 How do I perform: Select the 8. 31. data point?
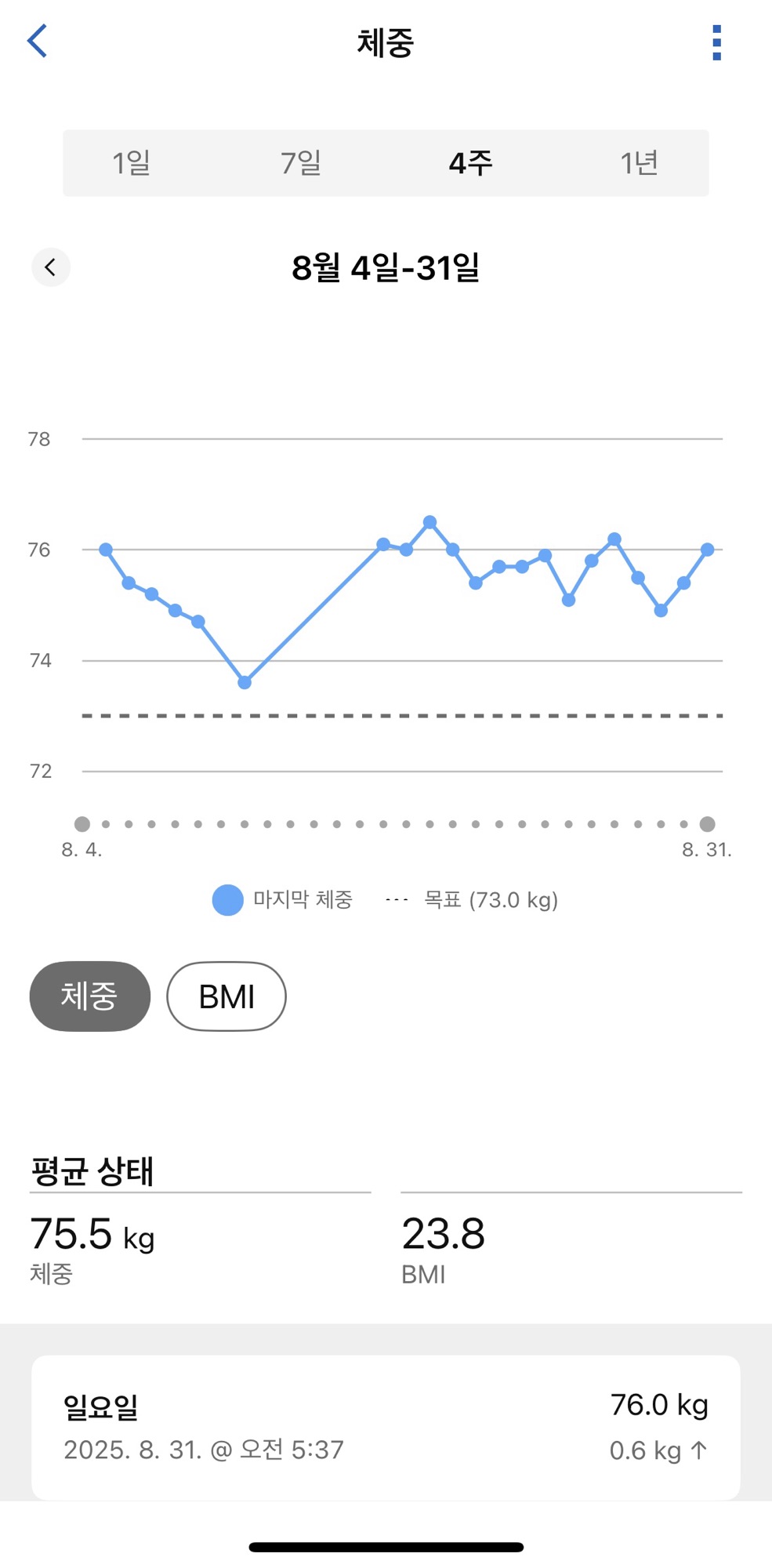[707, 550]
